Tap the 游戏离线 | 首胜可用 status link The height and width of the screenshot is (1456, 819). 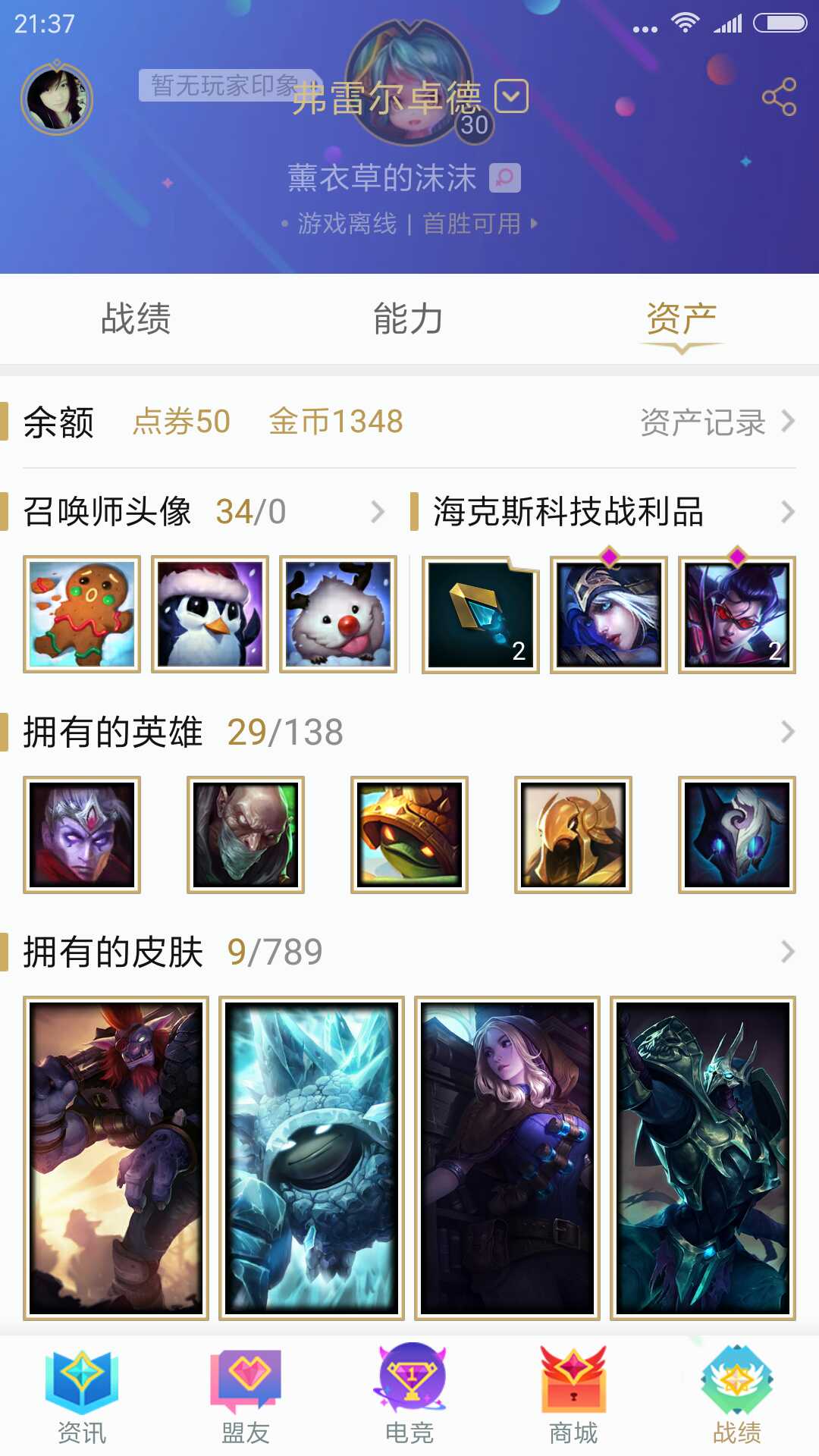pyautogui.click(x=409, y=224)
